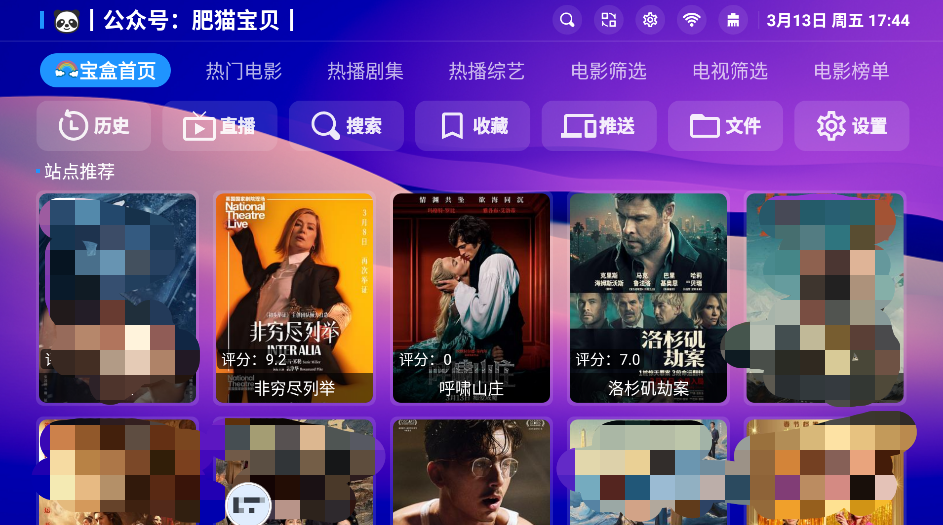View the 电影榜单 tab

[x=851, y=71]
